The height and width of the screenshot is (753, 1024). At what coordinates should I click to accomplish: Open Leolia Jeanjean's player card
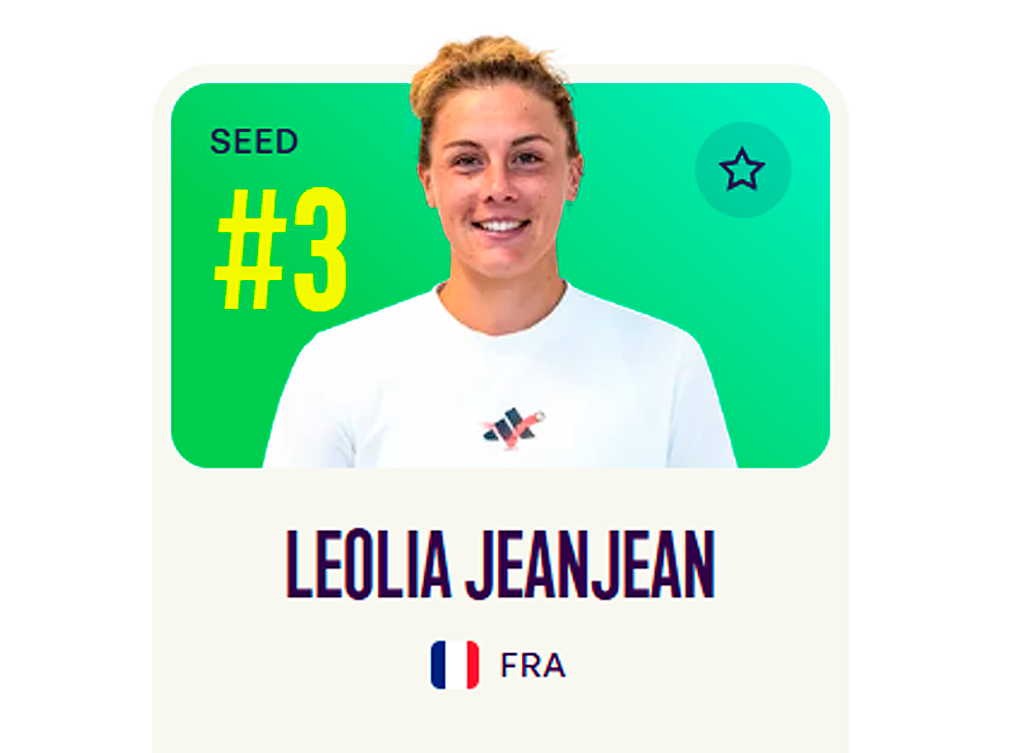click(x=500, y=565)
